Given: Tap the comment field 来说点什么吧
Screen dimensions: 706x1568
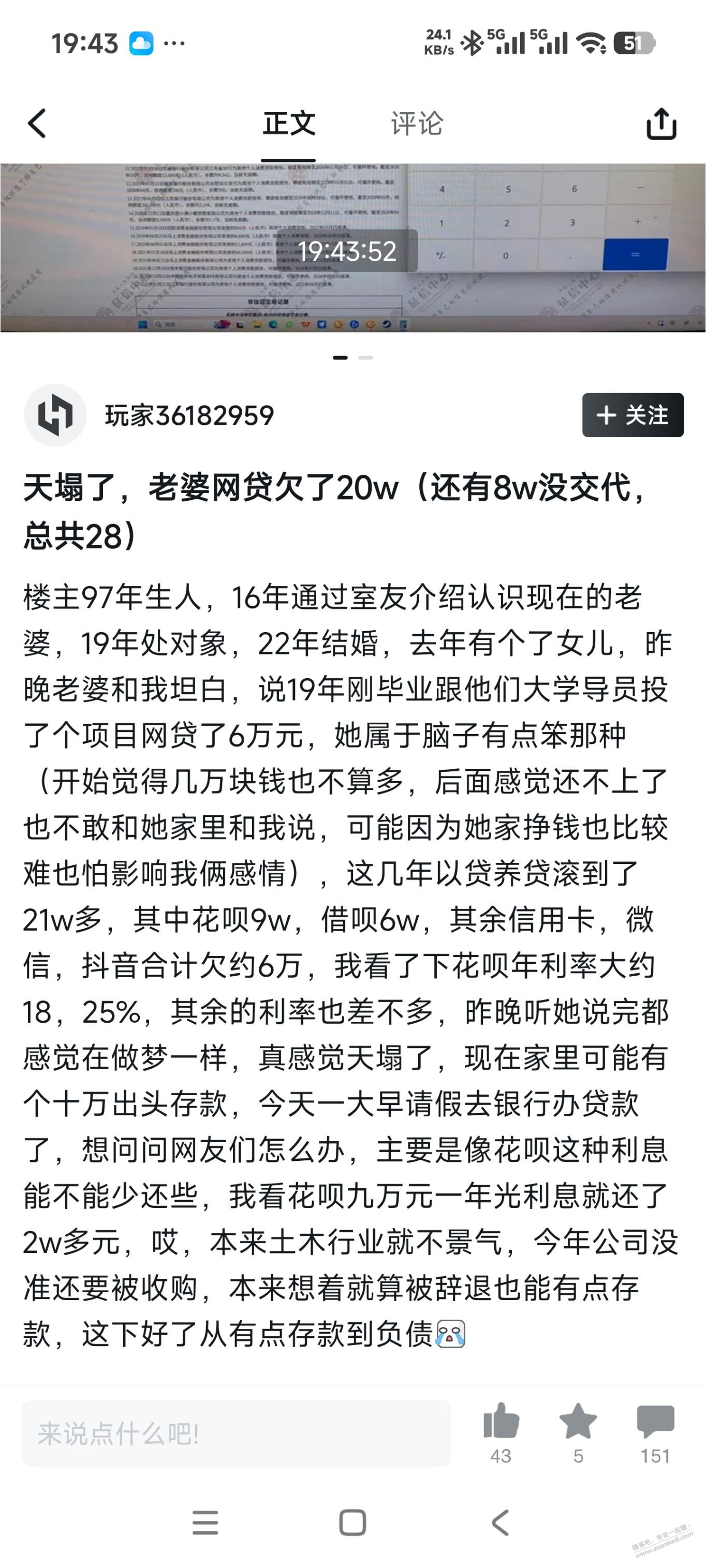Looking at the screenshot, I should 237,1433.
